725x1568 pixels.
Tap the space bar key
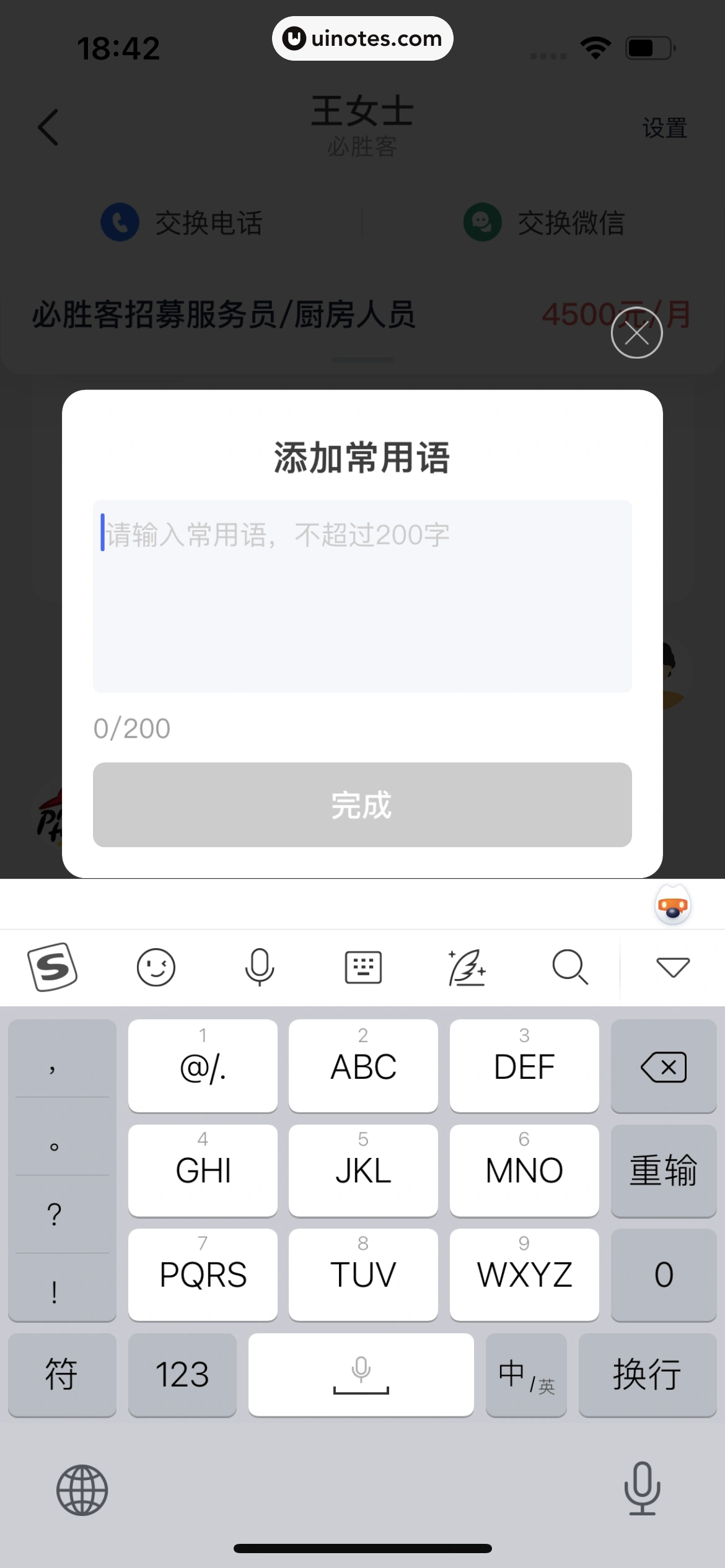361,1375
